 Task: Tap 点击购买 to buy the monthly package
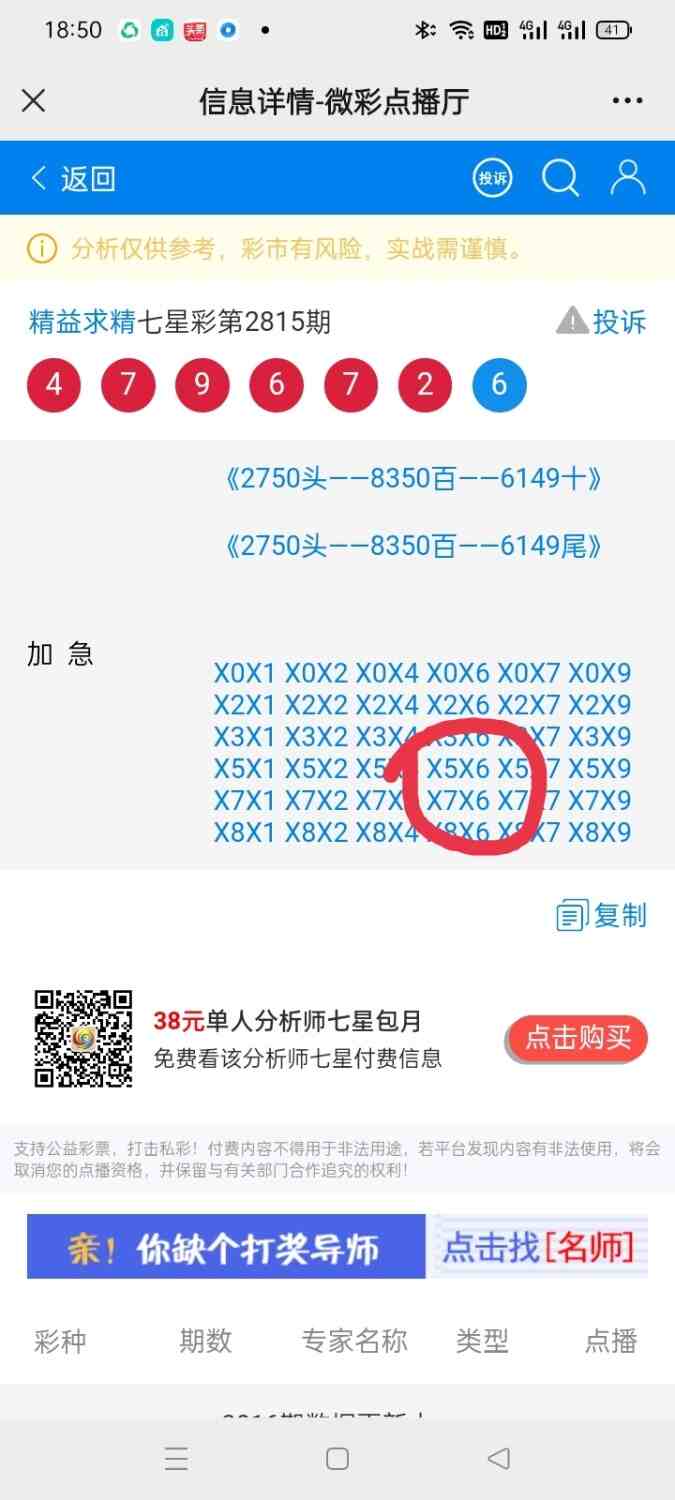[578, 1038]
